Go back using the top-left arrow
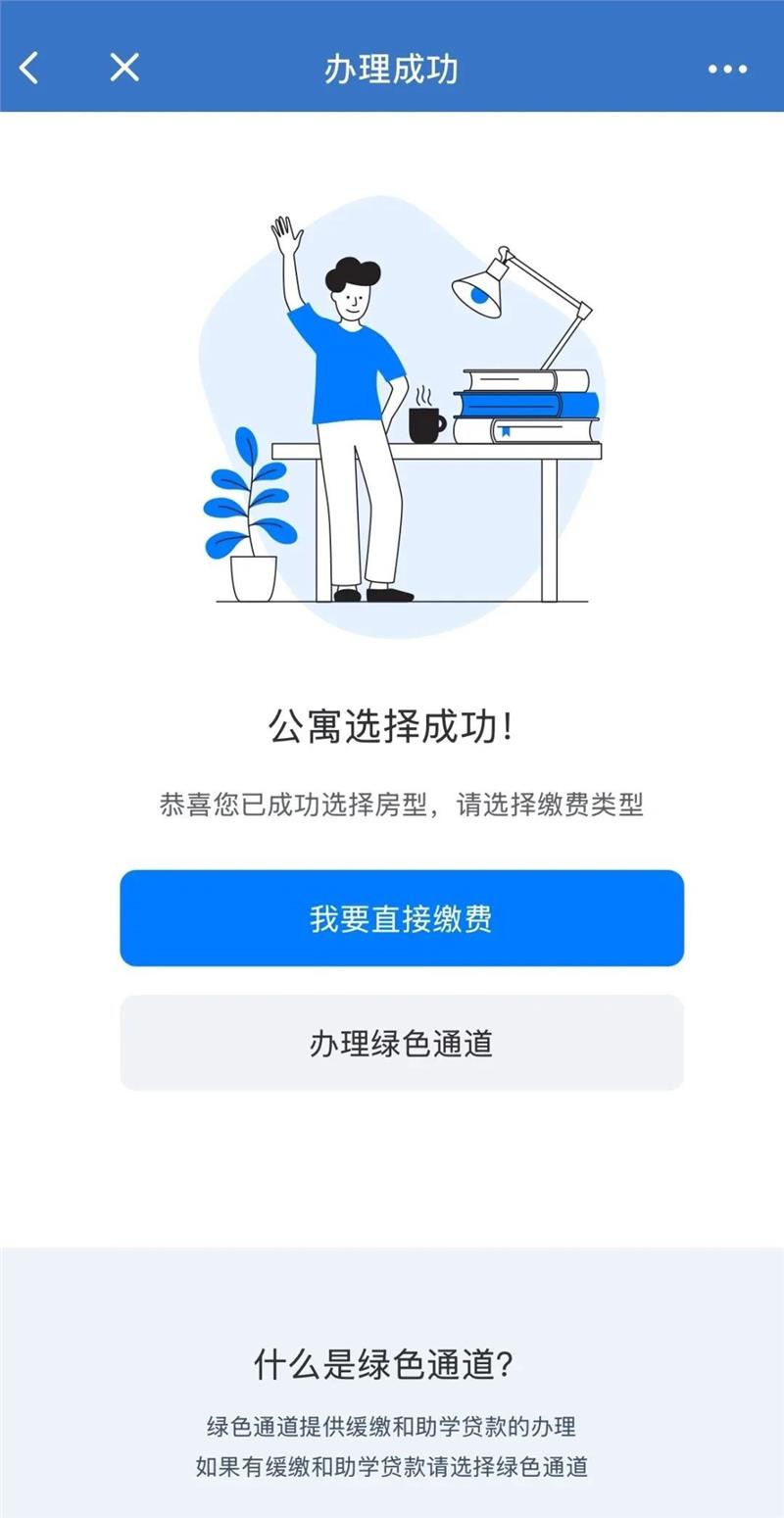 pyautogui.click(x=29, y=68)
